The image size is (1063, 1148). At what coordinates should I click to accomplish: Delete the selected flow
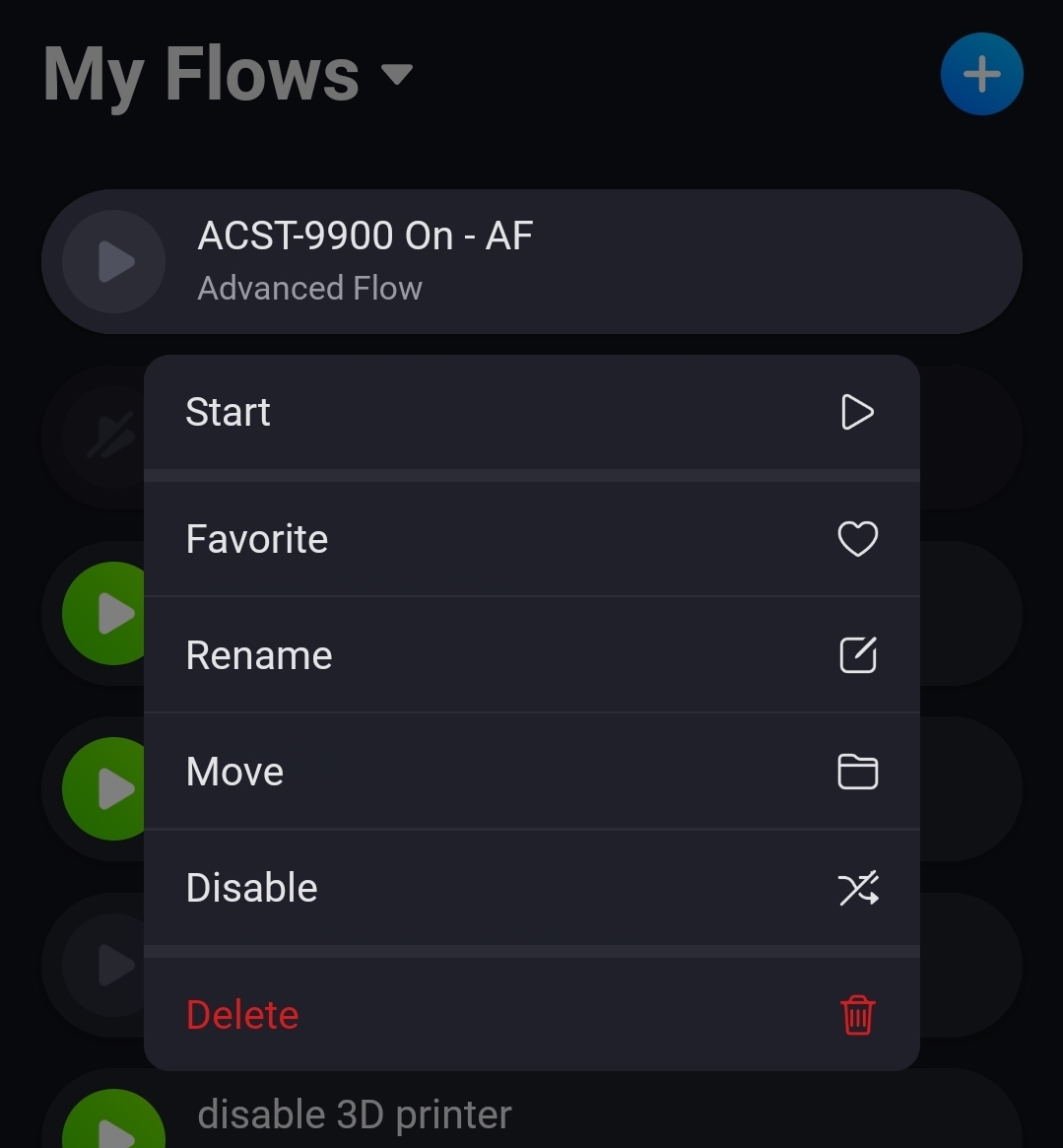pos(531,1015)
